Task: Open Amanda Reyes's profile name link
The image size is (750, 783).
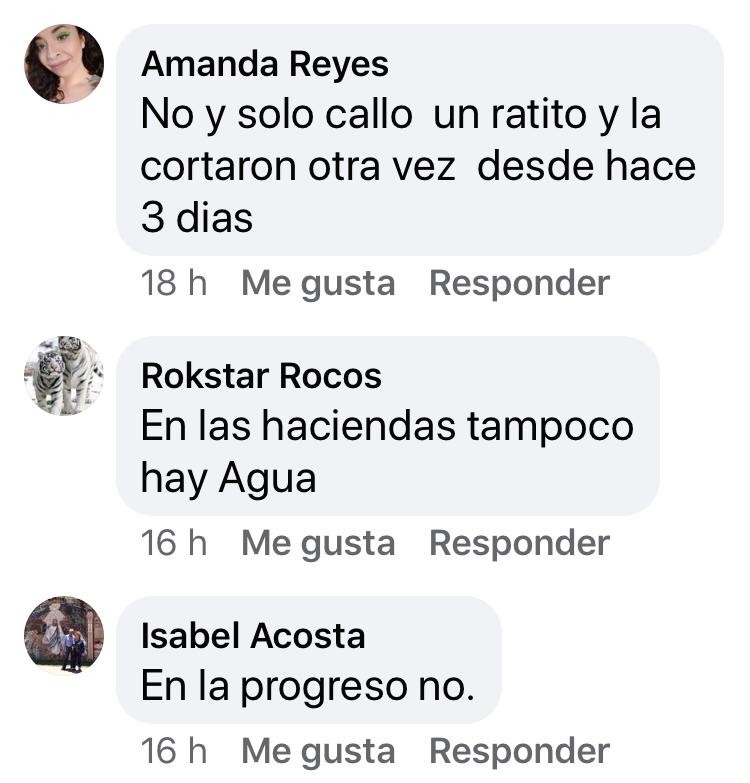Action: click(265, 64)
